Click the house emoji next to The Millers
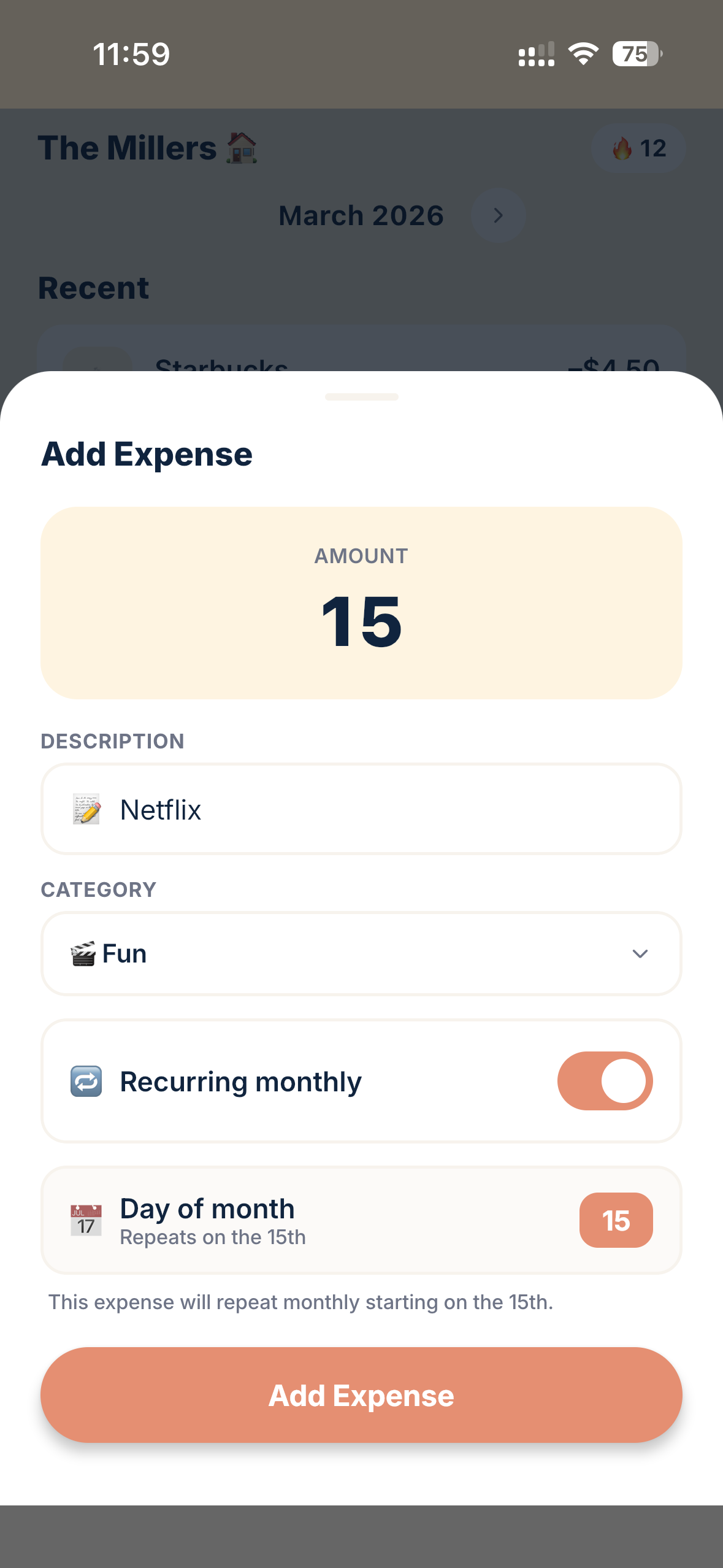 click(x=241, y=147)
